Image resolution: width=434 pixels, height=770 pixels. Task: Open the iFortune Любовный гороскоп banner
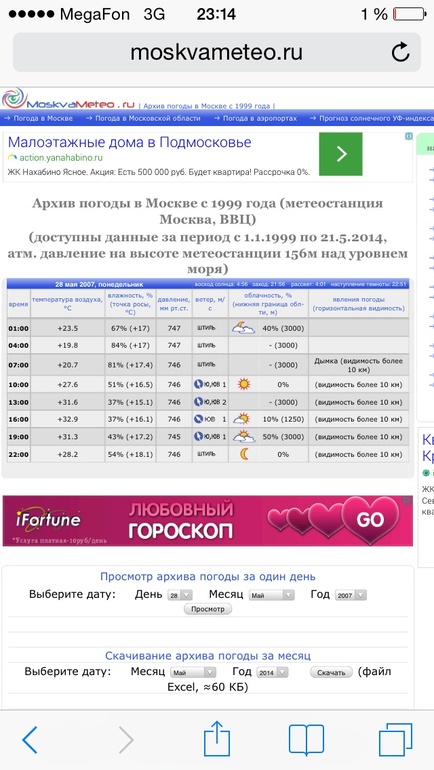coord(208,521)
